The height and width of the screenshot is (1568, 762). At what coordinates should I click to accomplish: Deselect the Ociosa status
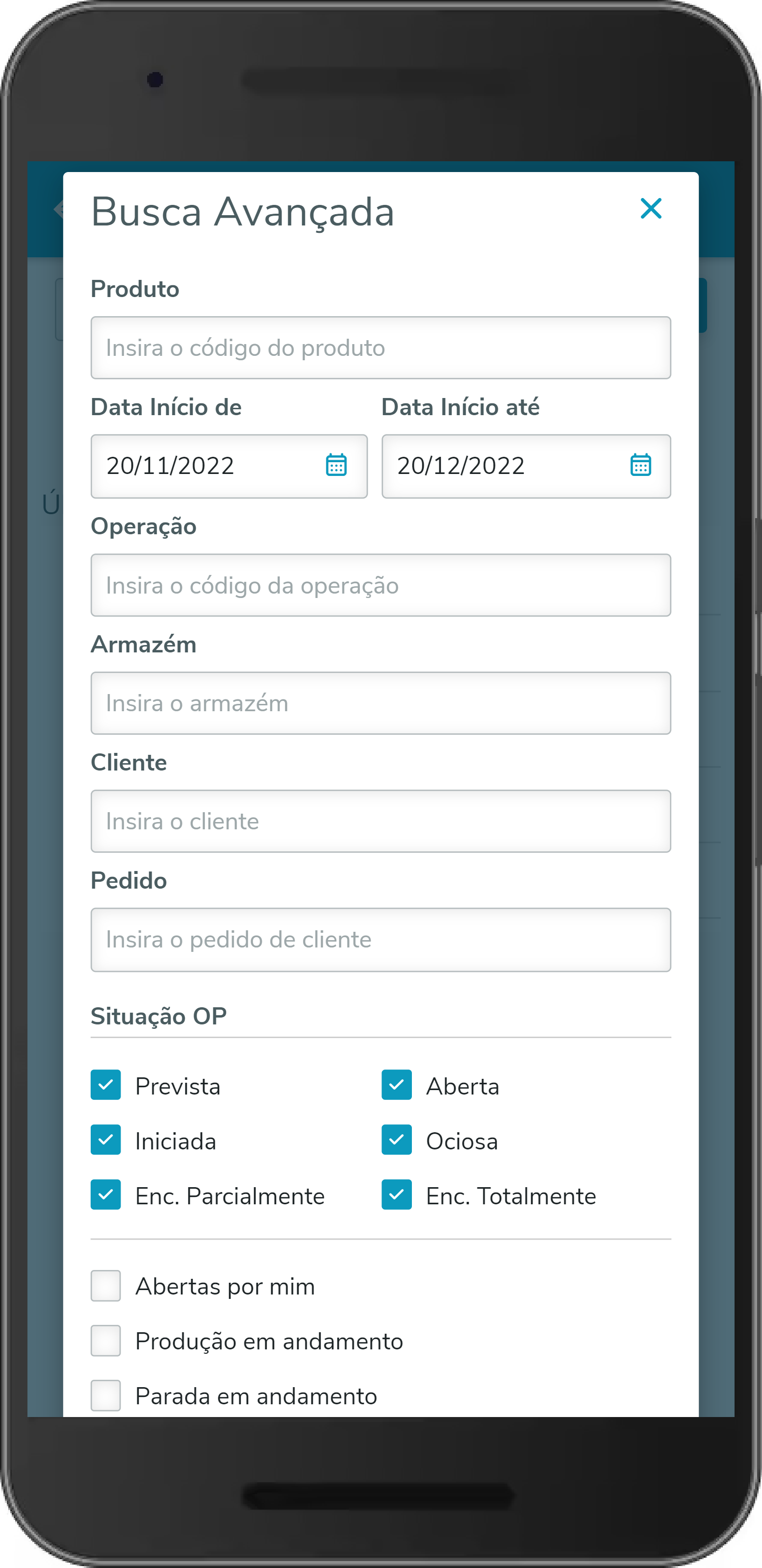[x=397, y=1140]
